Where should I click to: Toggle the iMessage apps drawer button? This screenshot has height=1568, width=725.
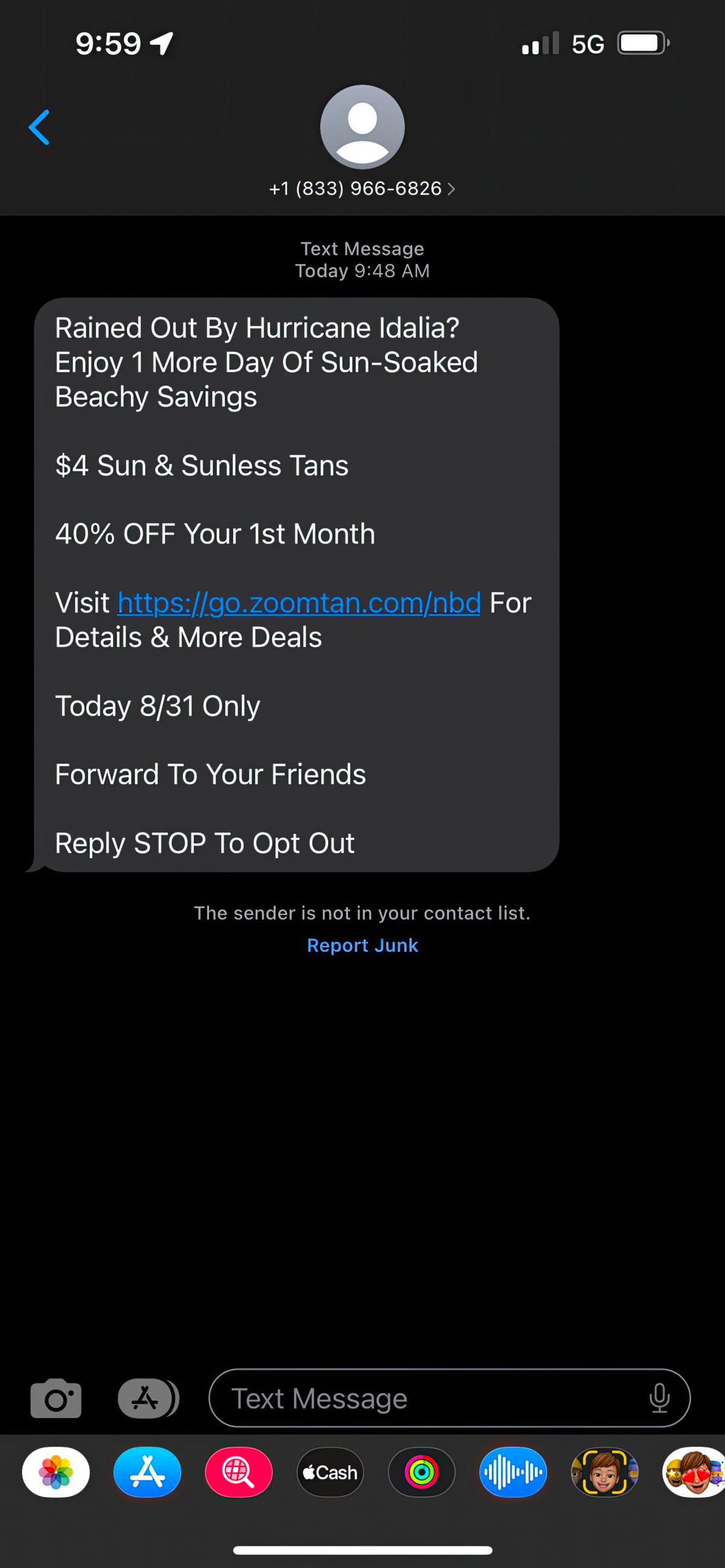(x=147, y=1398)
